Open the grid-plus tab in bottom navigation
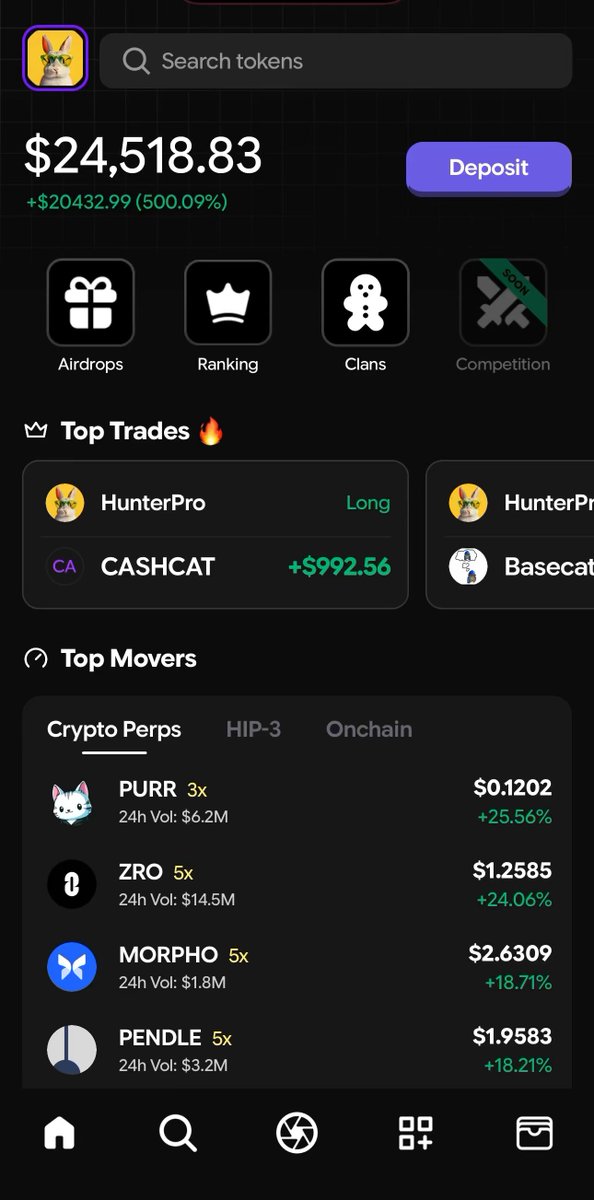Screen dimensions: 594x1200 416,1133
